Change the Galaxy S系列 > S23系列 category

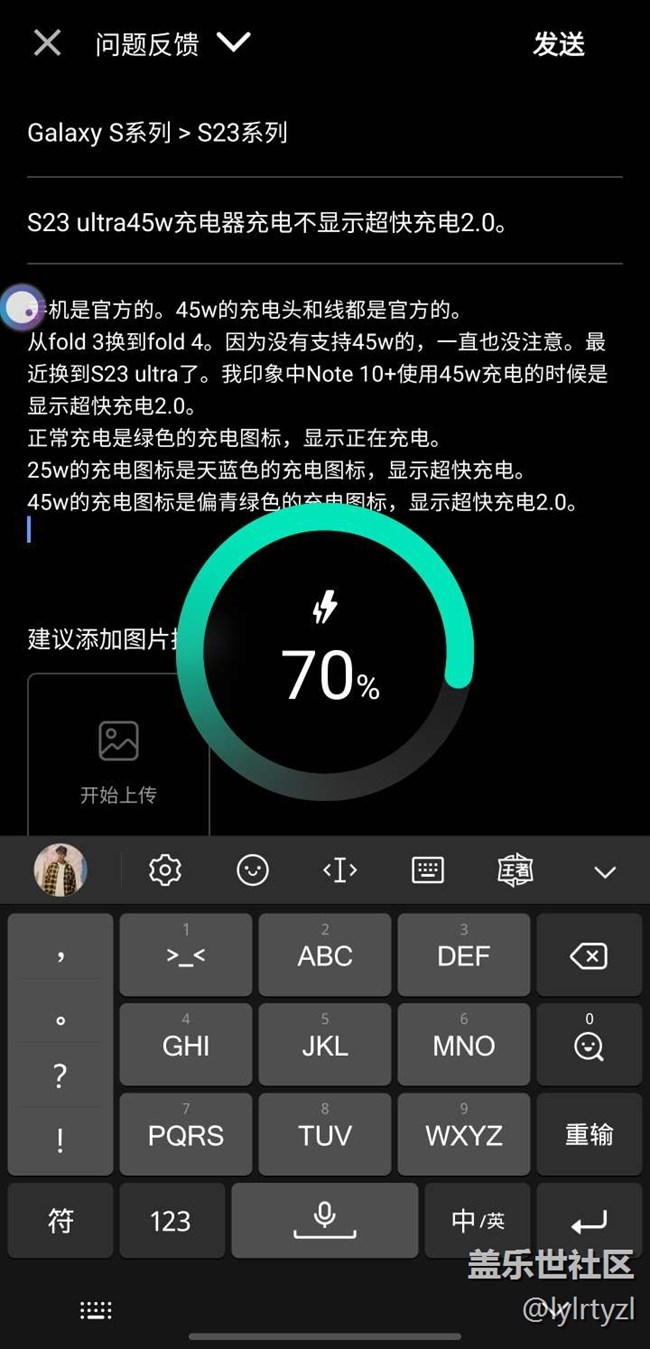[x=158, y=133]
